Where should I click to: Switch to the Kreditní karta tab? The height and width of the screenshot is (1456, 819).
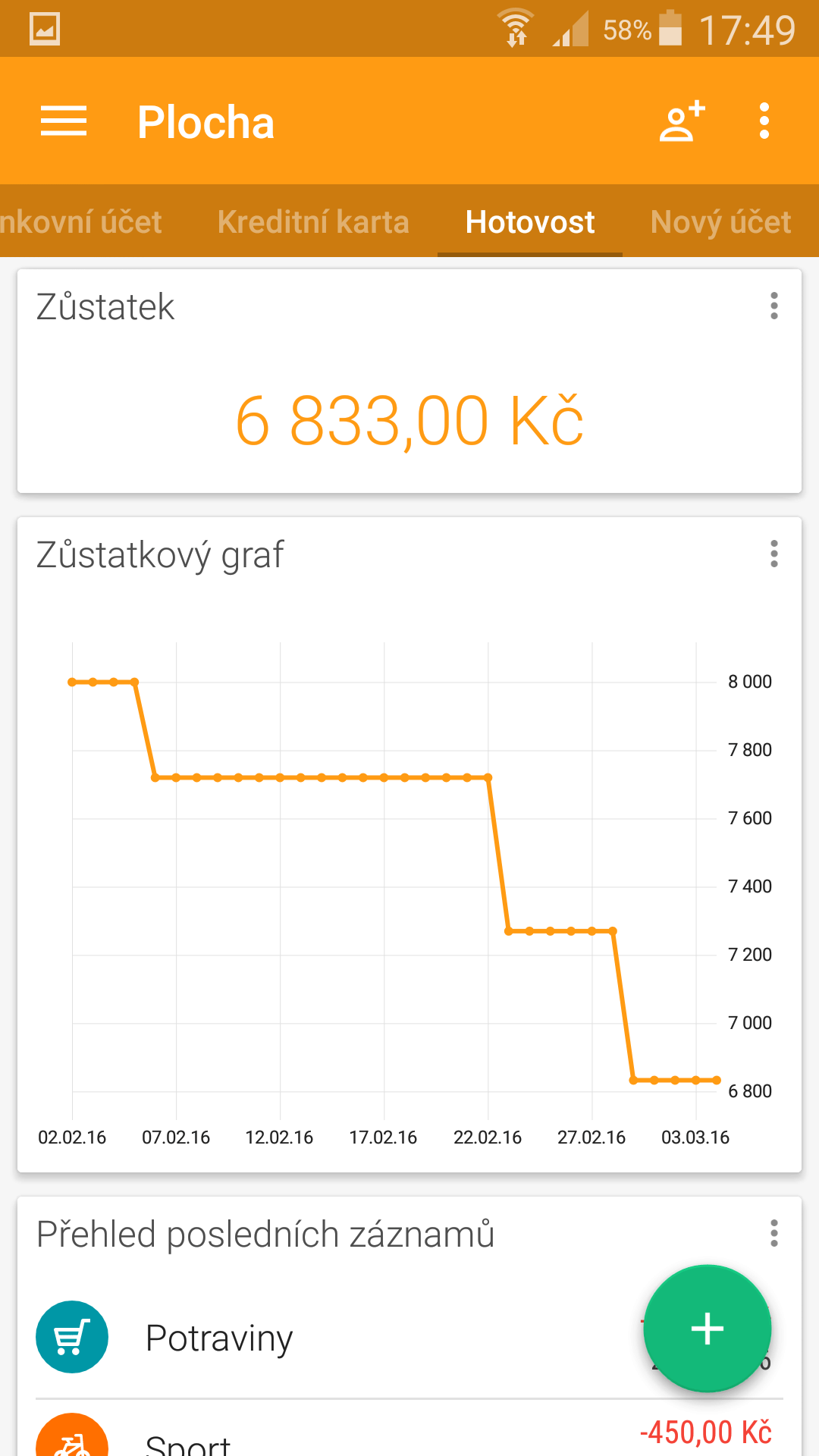point(313,222)
